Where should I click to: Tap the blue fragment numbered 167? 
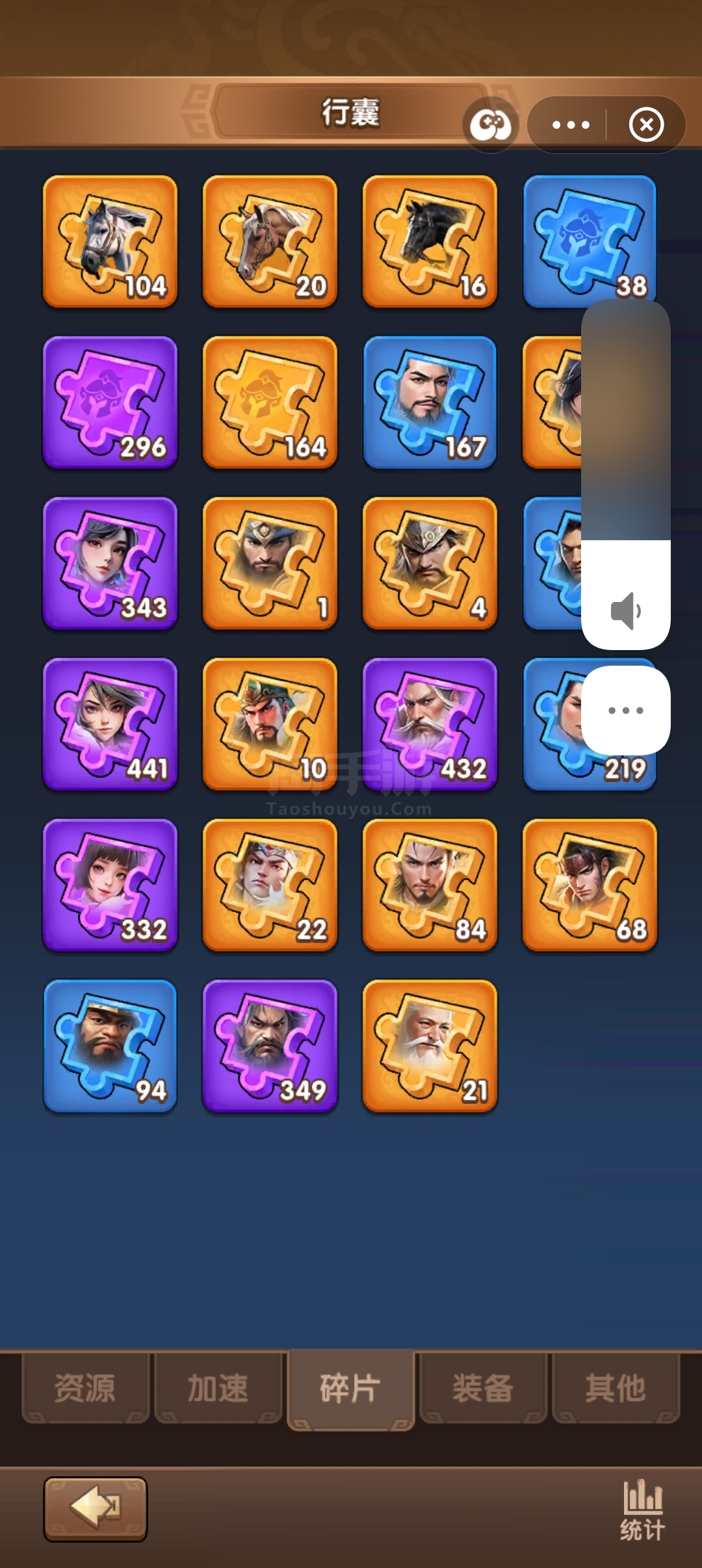coord(430,402)
